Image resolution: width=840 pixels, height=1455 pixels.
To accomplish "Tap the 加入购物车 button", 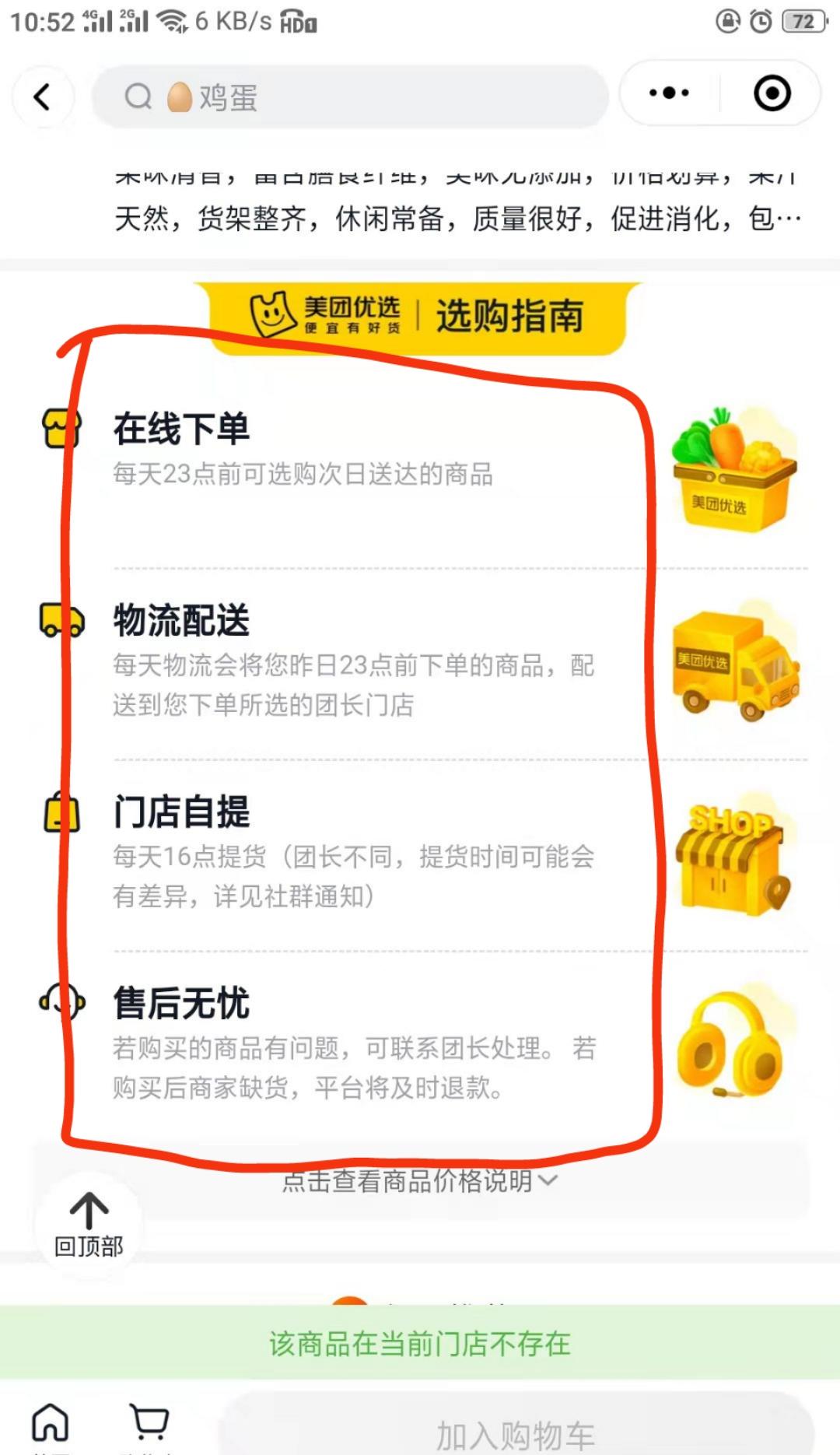I will (515, 1433).
